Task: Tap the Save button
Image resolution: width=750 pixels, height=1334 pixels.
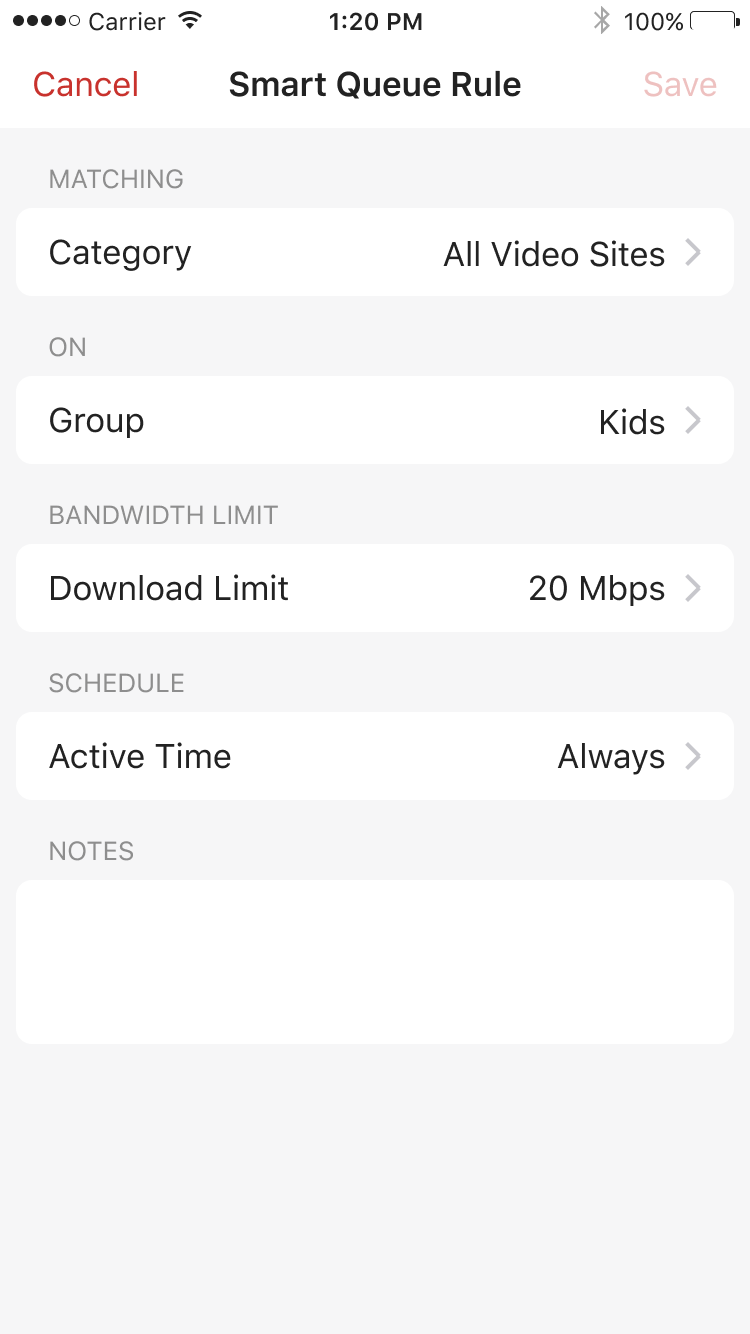Action: (x=680, y=84)
